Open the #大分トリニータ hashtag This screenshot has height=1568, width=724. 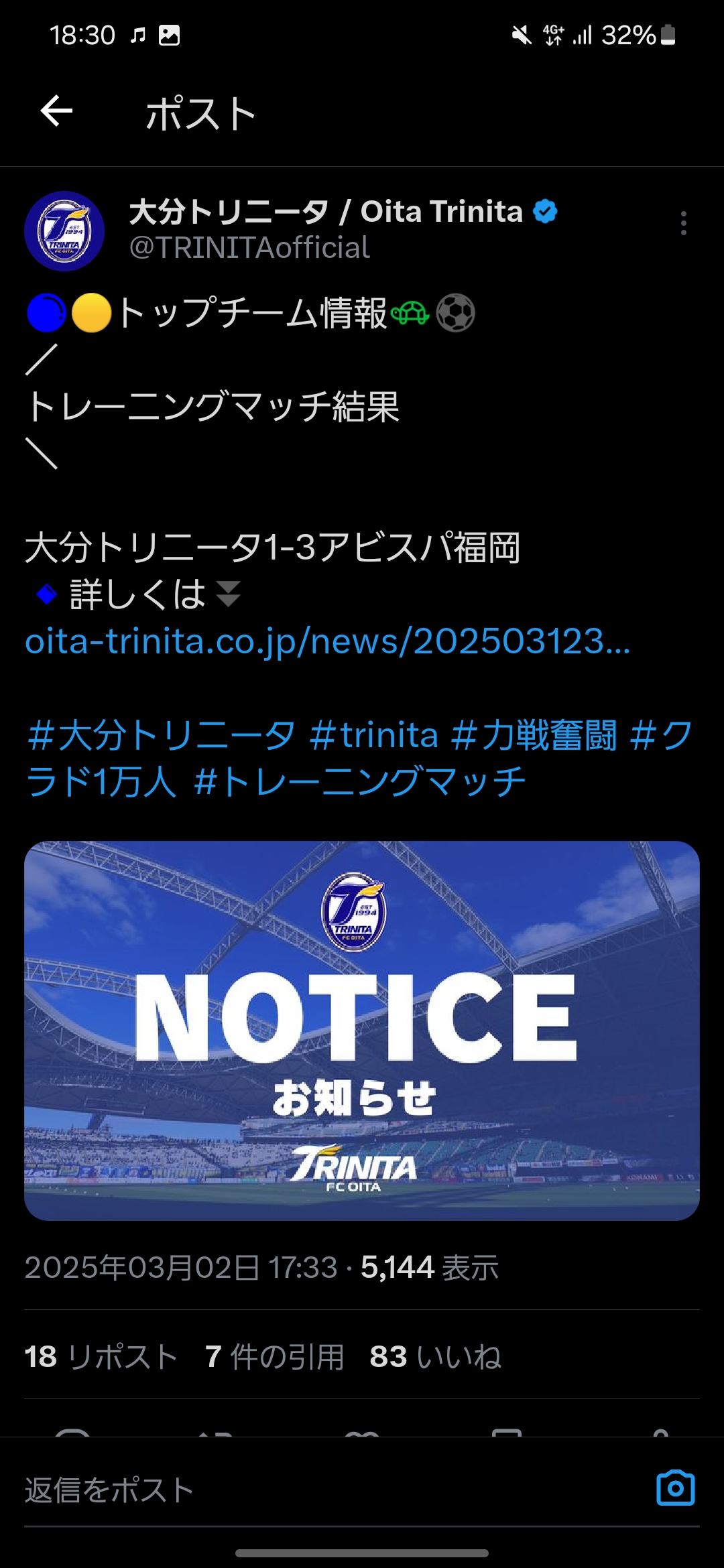[x=161, y=735]
